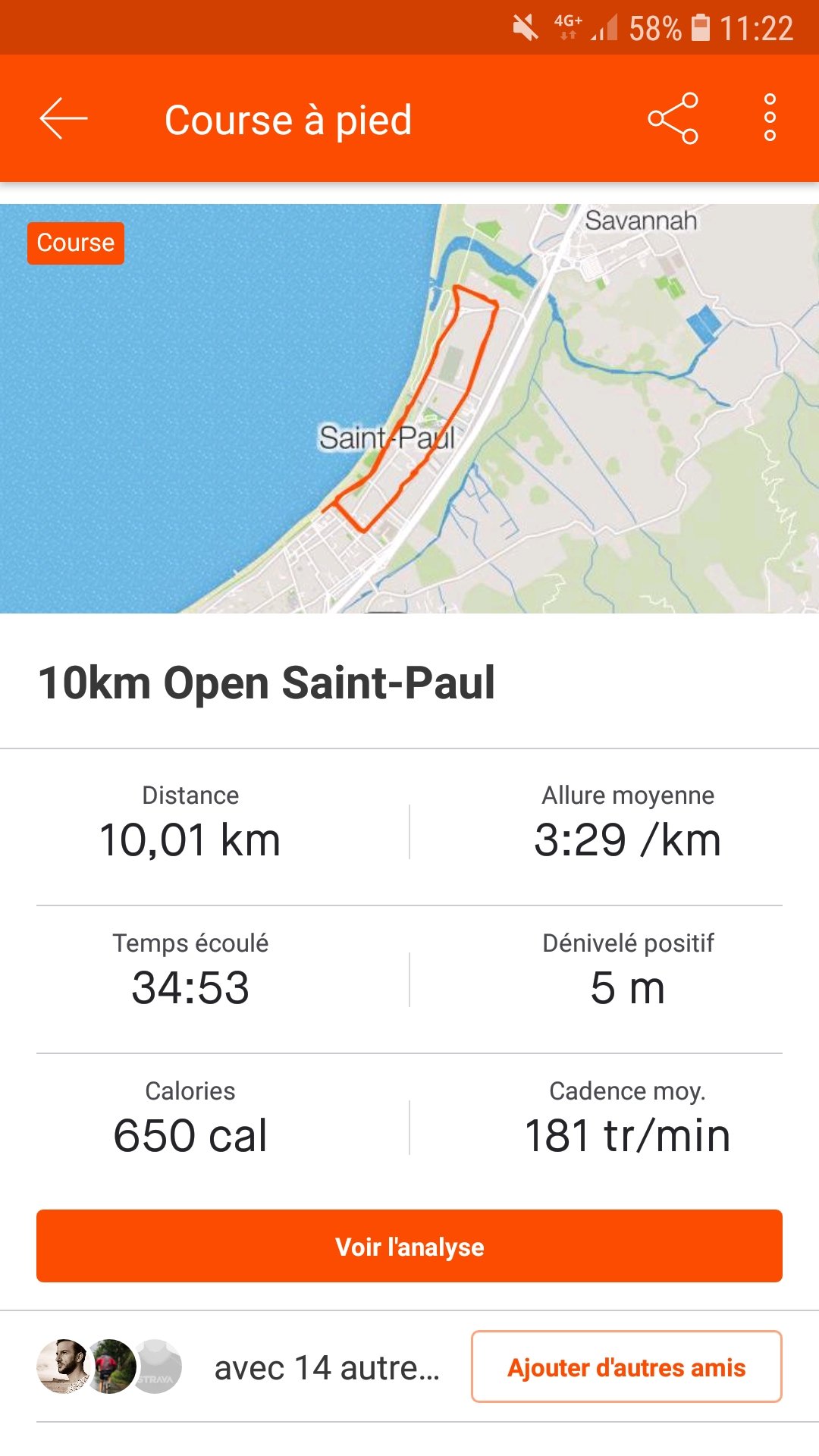
Task: Tap the Voir l'analyse button
Action: coord(409,1246)
